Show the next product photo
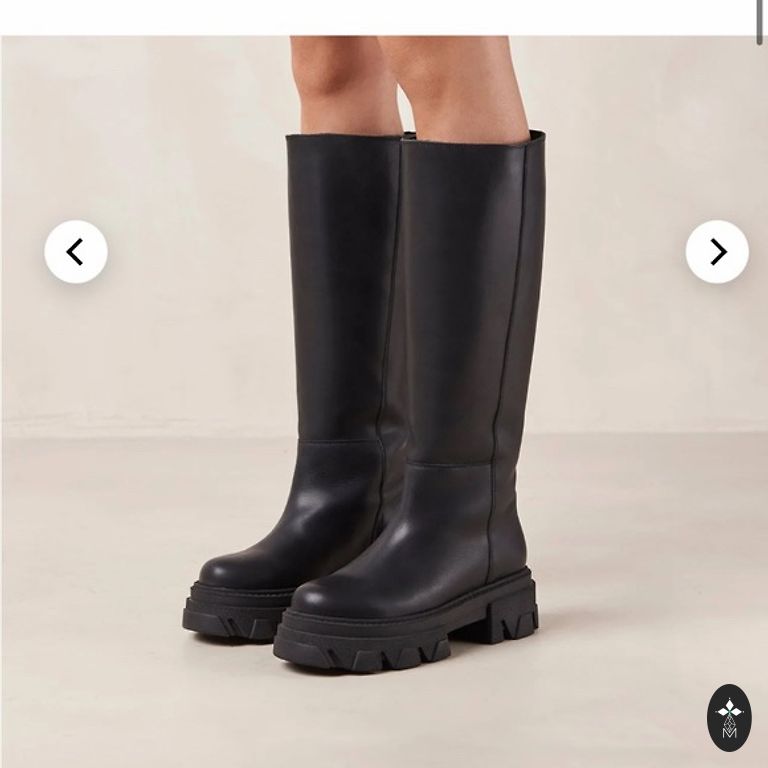768x768 pixels. [717, 252]
